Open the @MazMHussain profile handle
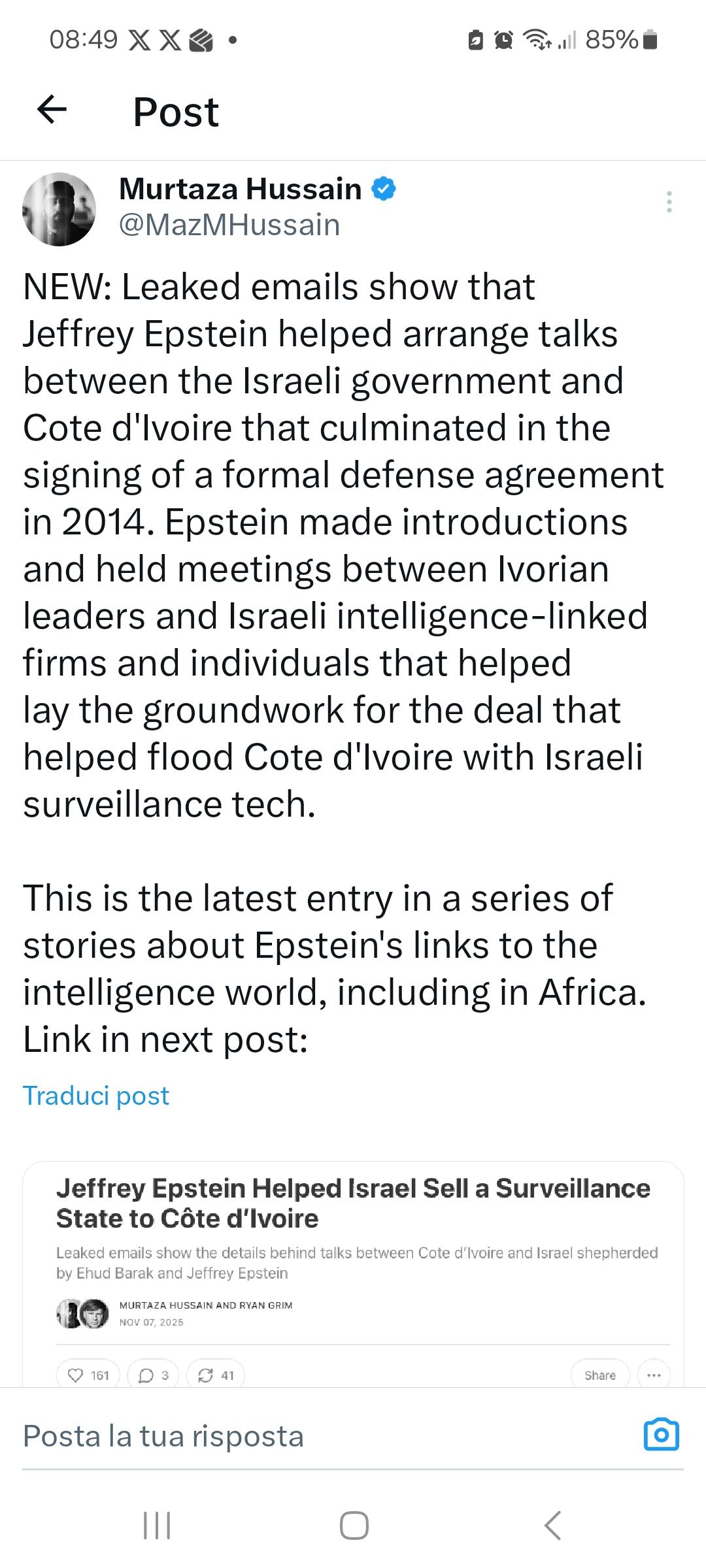Screen dimensions: 706x1568 [x=229, y=225]
